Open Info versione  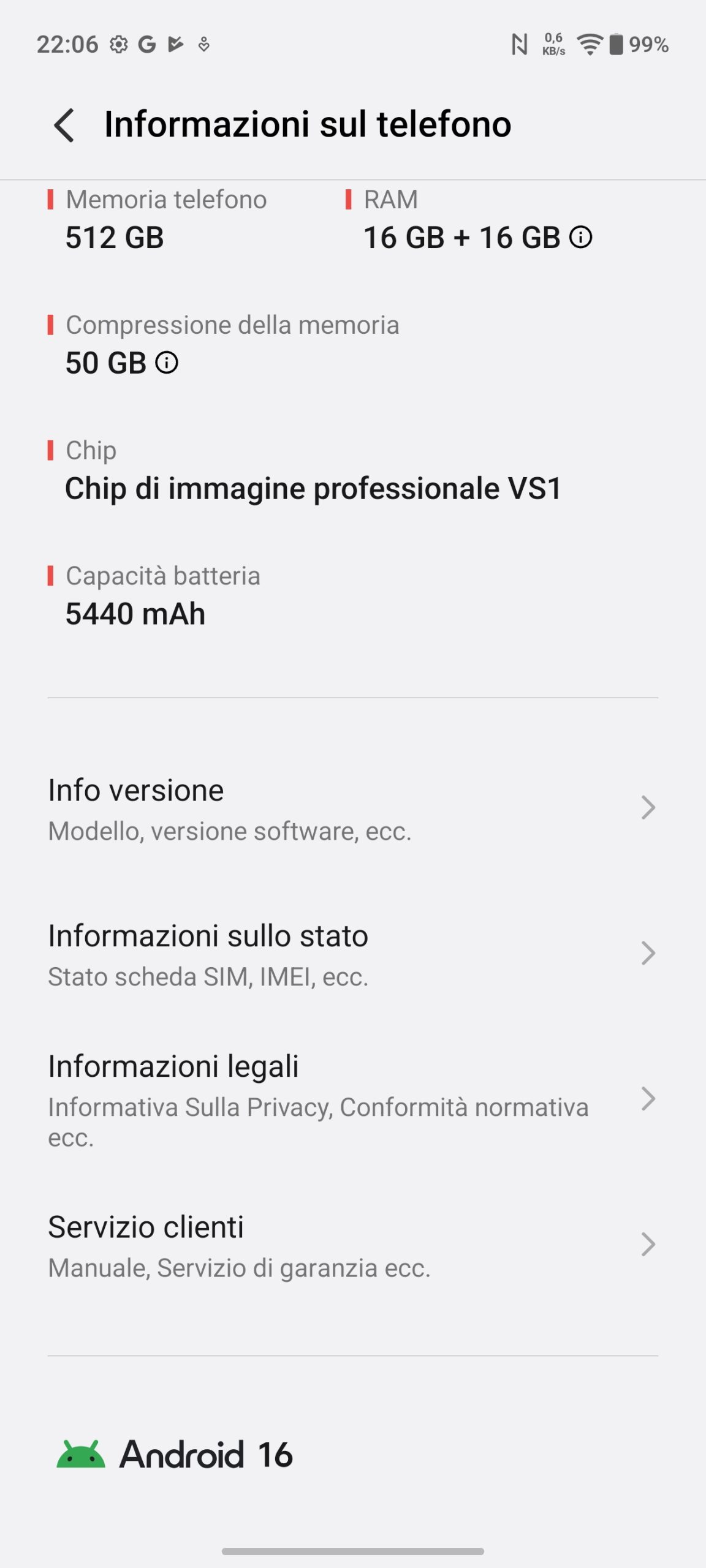pos(352,809)
